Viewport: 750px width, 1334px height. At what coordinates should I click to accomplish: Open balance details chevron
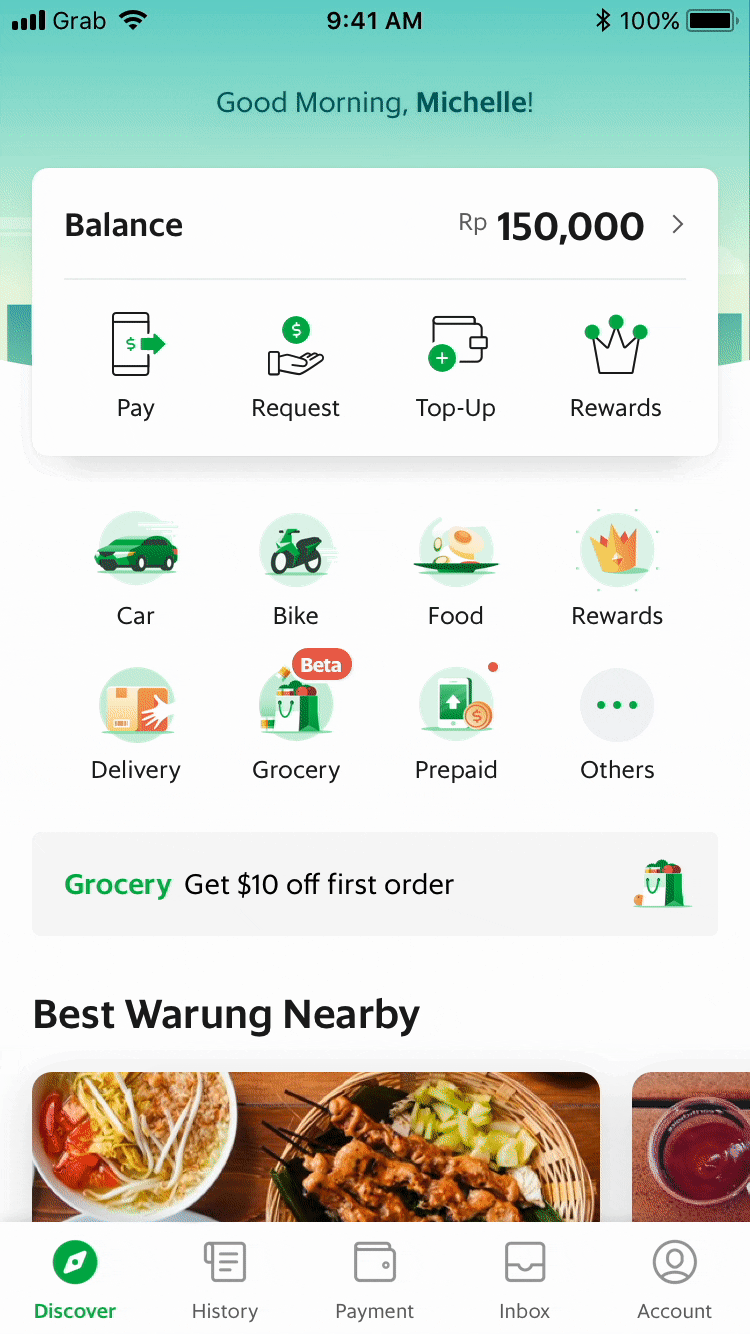tap(678, 225)
